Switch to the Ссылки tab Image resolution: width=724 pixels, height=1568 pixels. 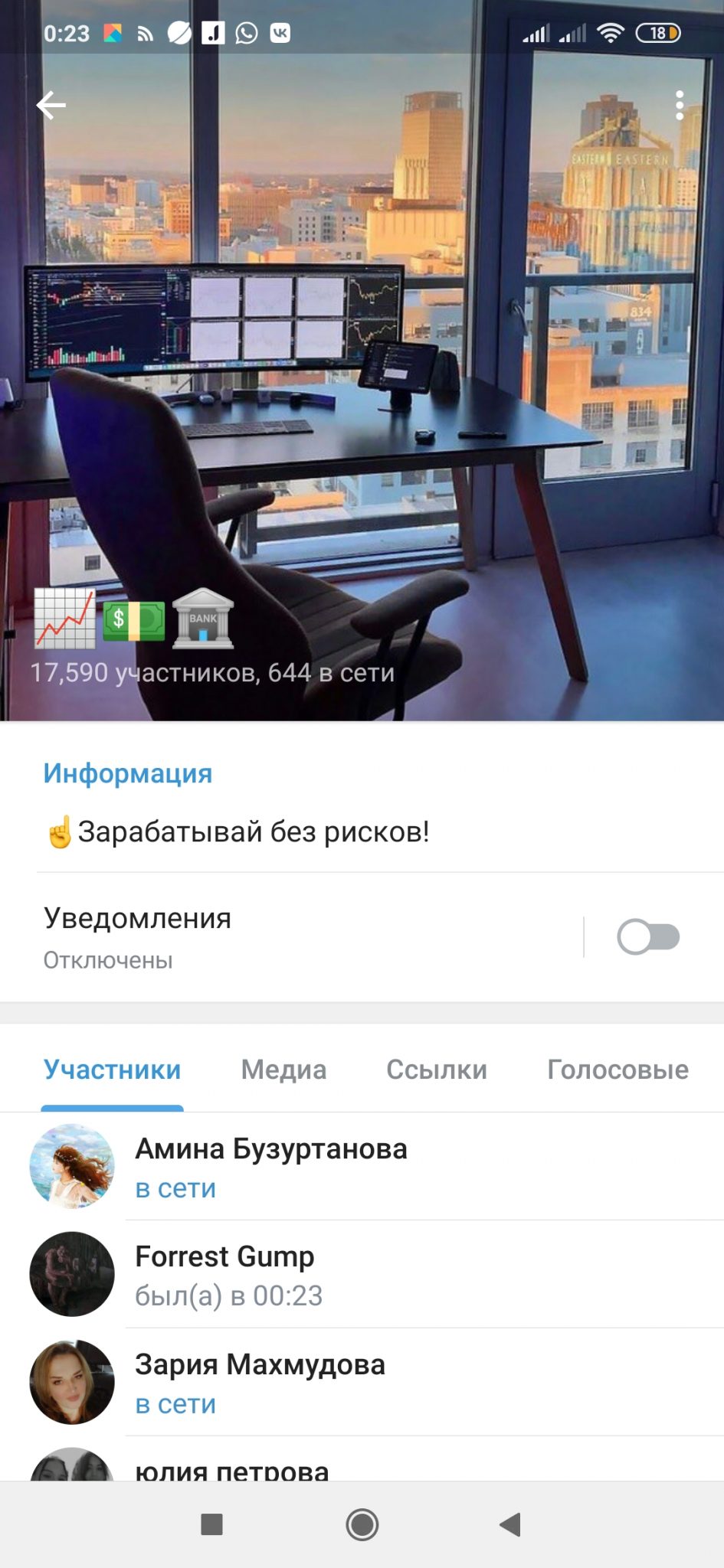(436, 1070)
